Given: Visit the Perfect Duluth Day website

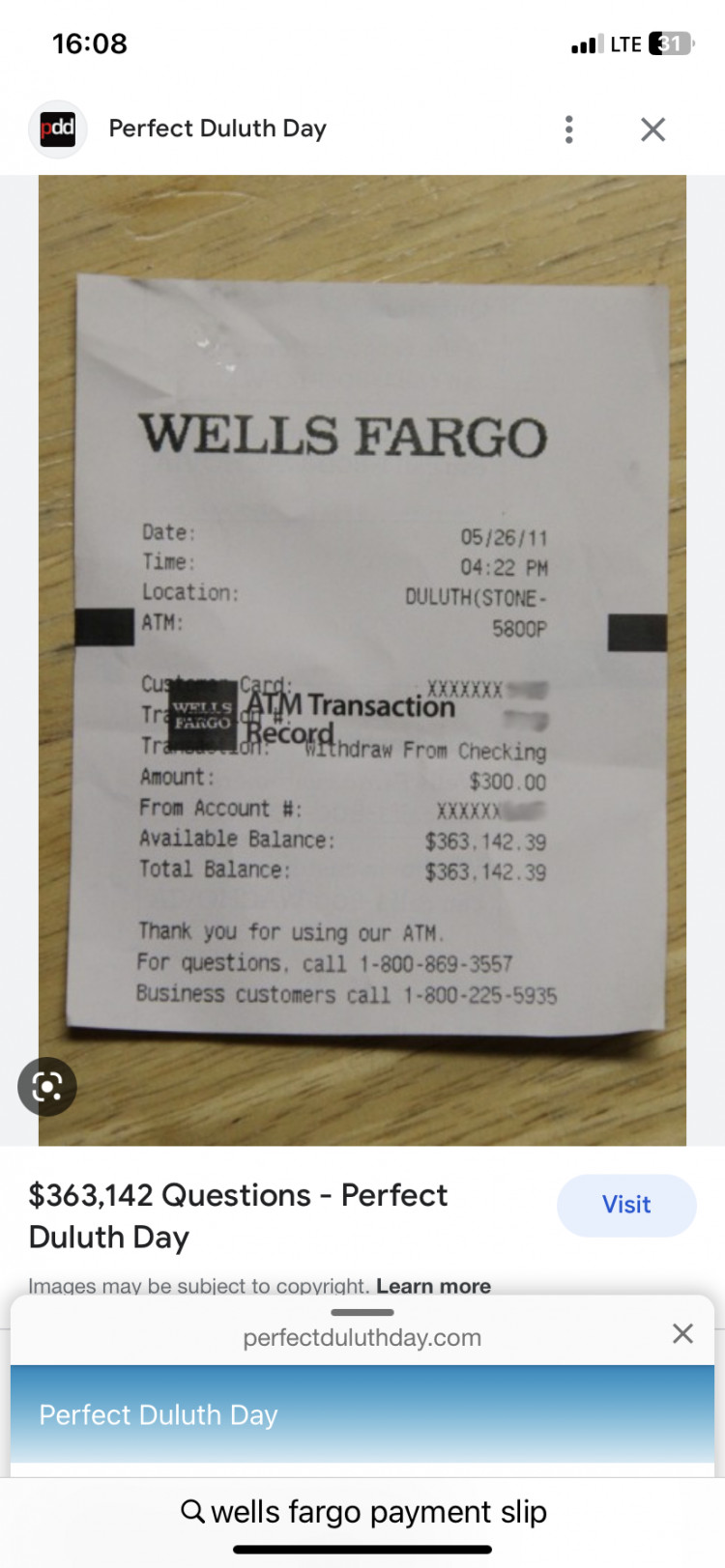Looking at the screenshot, I should point(626,1205).
